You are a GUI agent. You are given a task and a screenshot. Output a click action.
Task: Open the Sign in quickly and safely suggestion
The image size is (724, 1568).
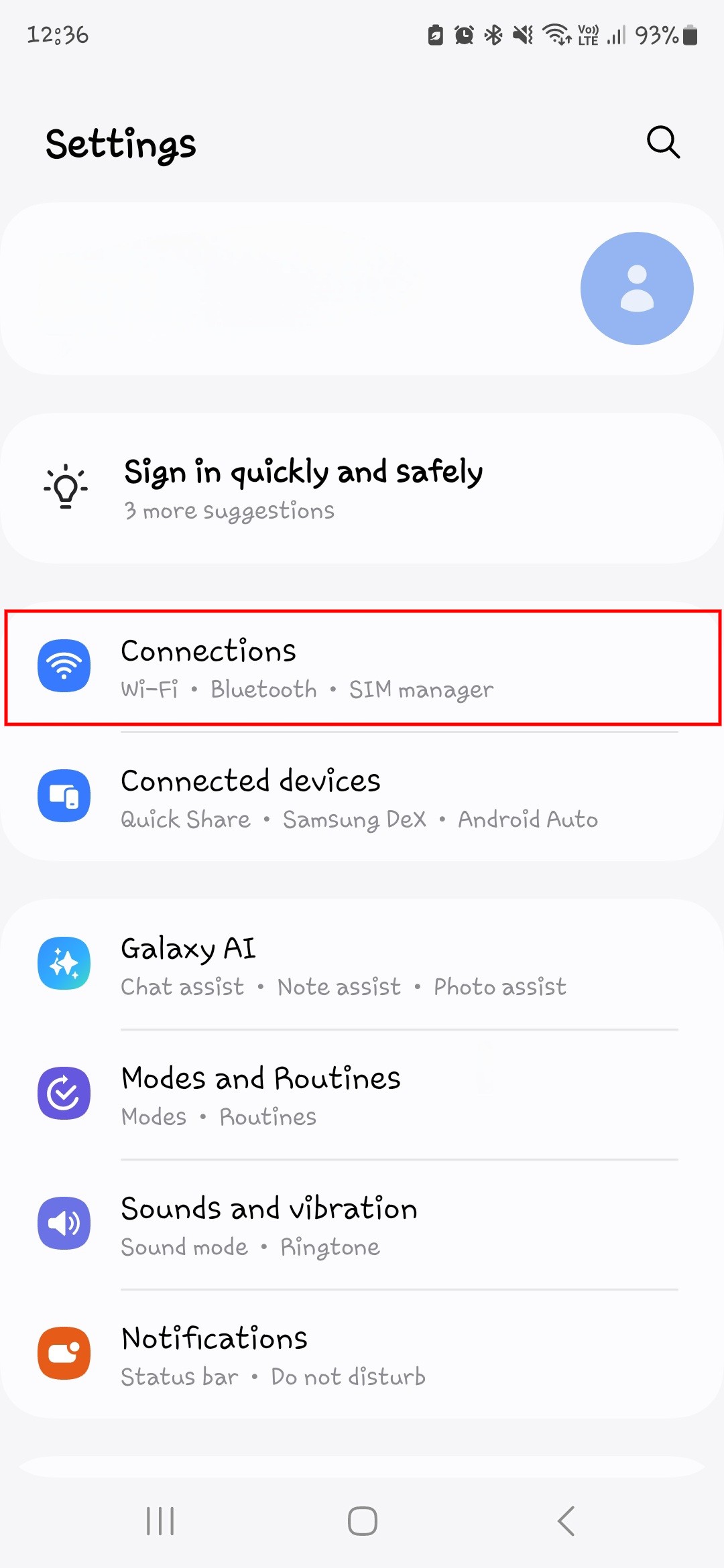coord(362,488)
